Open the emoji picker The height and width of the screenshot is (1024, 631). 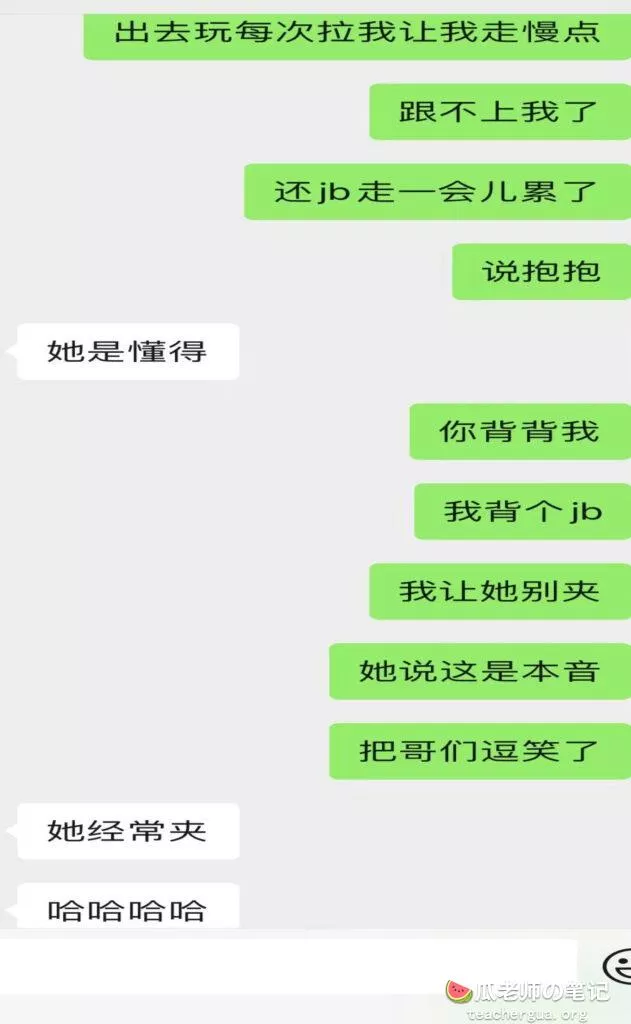point(618,966)
